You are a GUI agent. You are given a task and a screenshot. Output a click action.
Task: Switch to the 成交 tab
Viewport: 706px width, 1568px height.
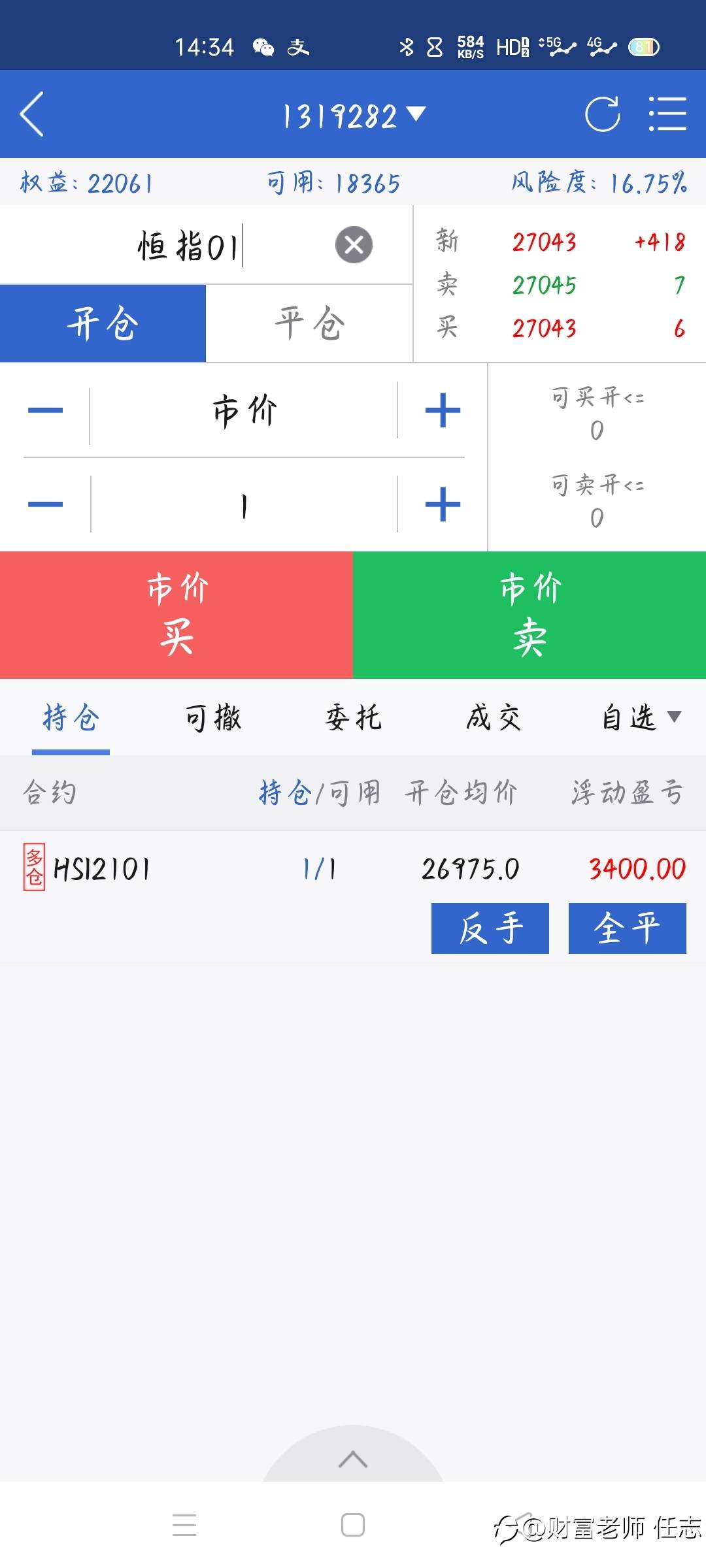(494, 718)
